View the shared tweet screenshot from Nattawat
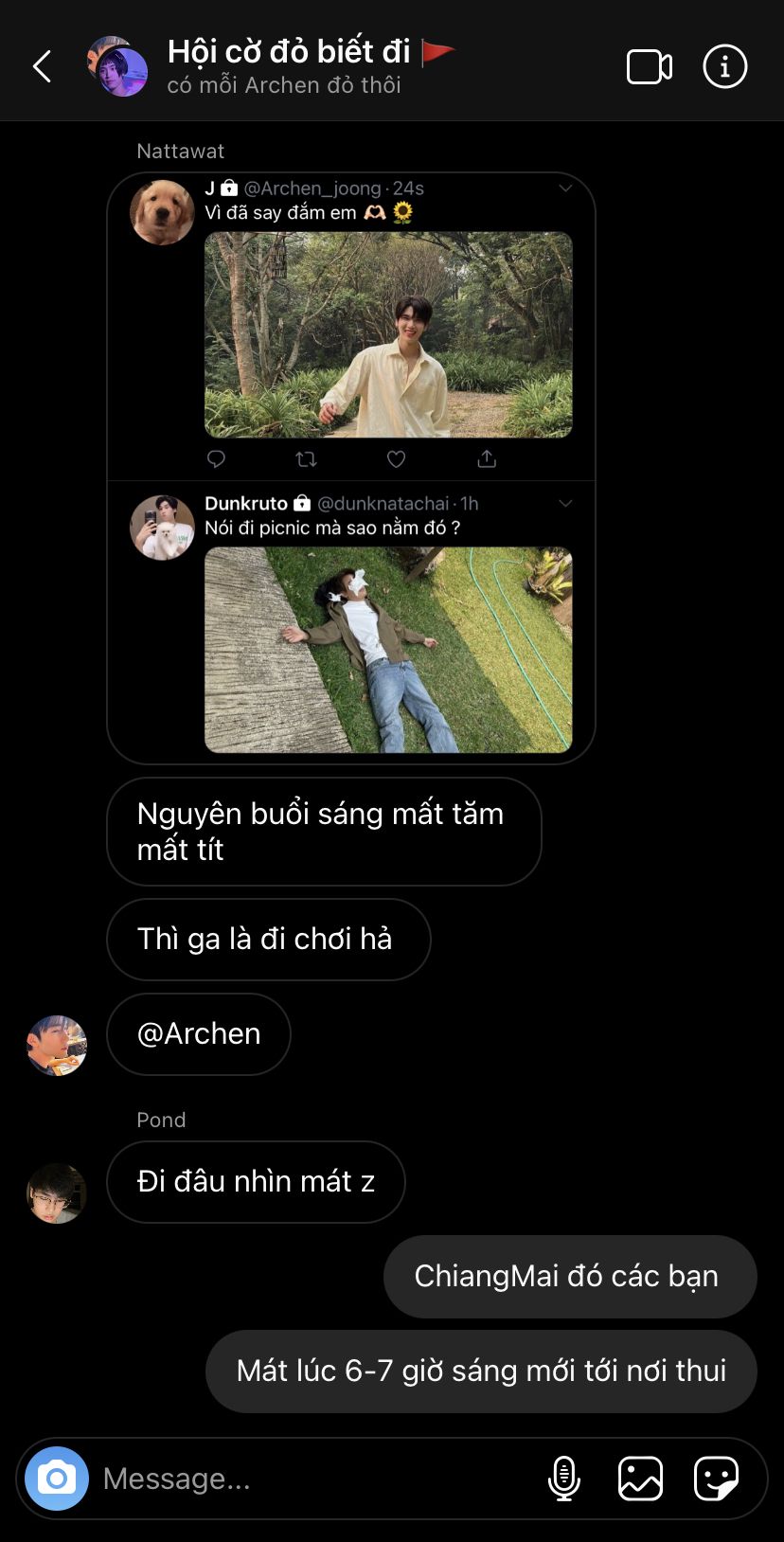This screenshot has width=784, height=1542. pos(350,468)
